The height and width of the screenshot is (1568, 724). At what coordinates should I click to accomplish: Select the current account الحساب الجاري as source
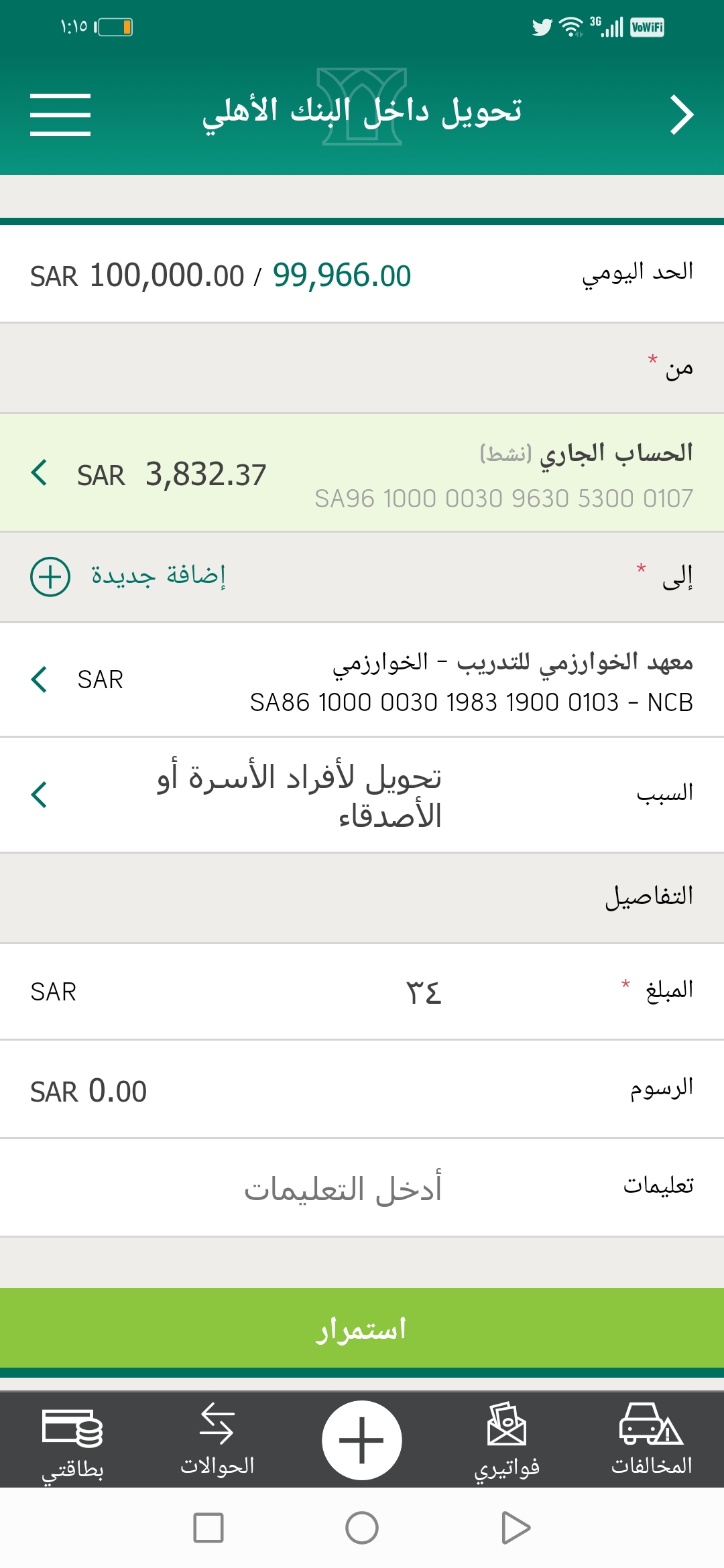(362, 474)
